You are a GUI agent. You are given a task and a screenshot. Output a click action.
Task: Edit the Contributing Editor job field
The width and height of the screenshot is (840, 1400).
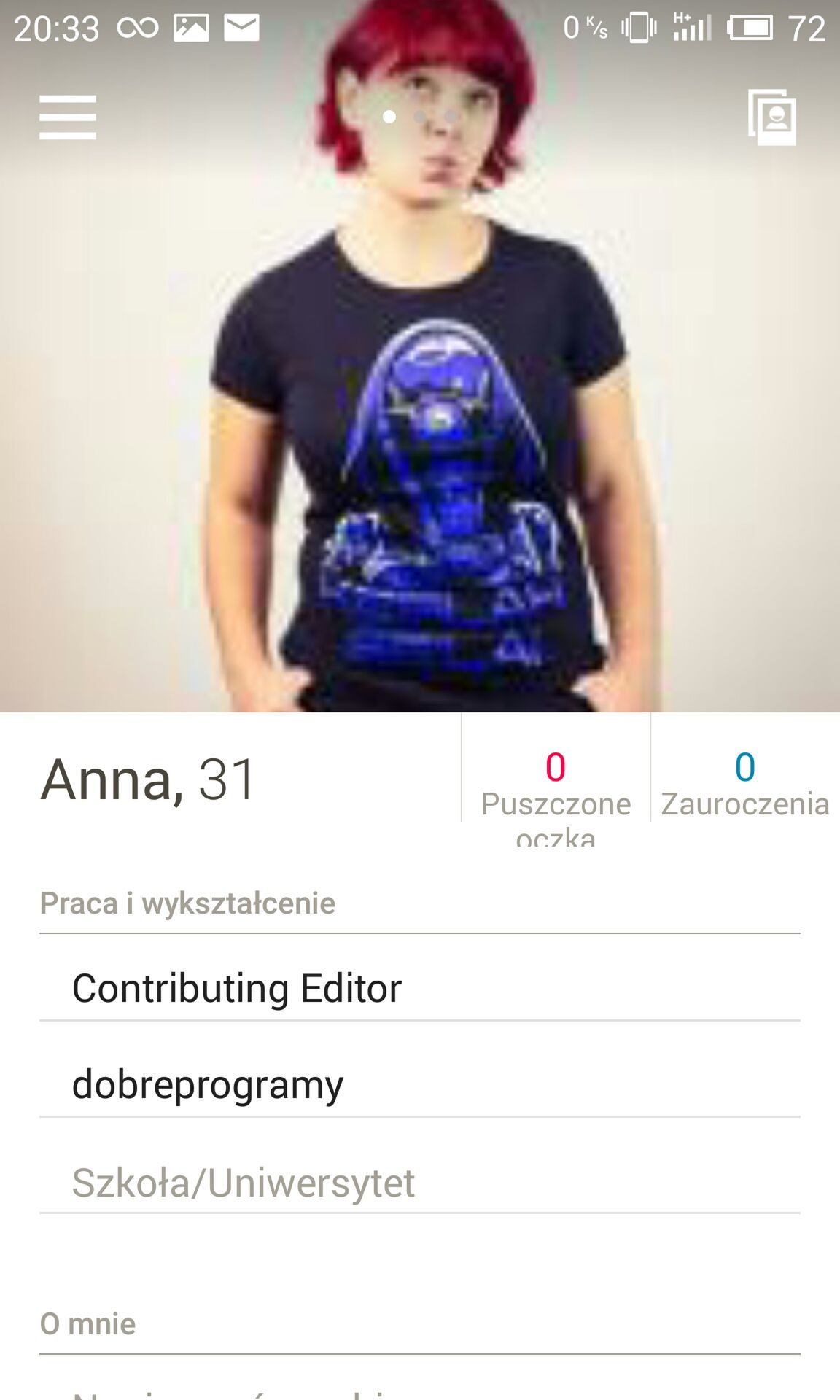(x=420, y=988)
